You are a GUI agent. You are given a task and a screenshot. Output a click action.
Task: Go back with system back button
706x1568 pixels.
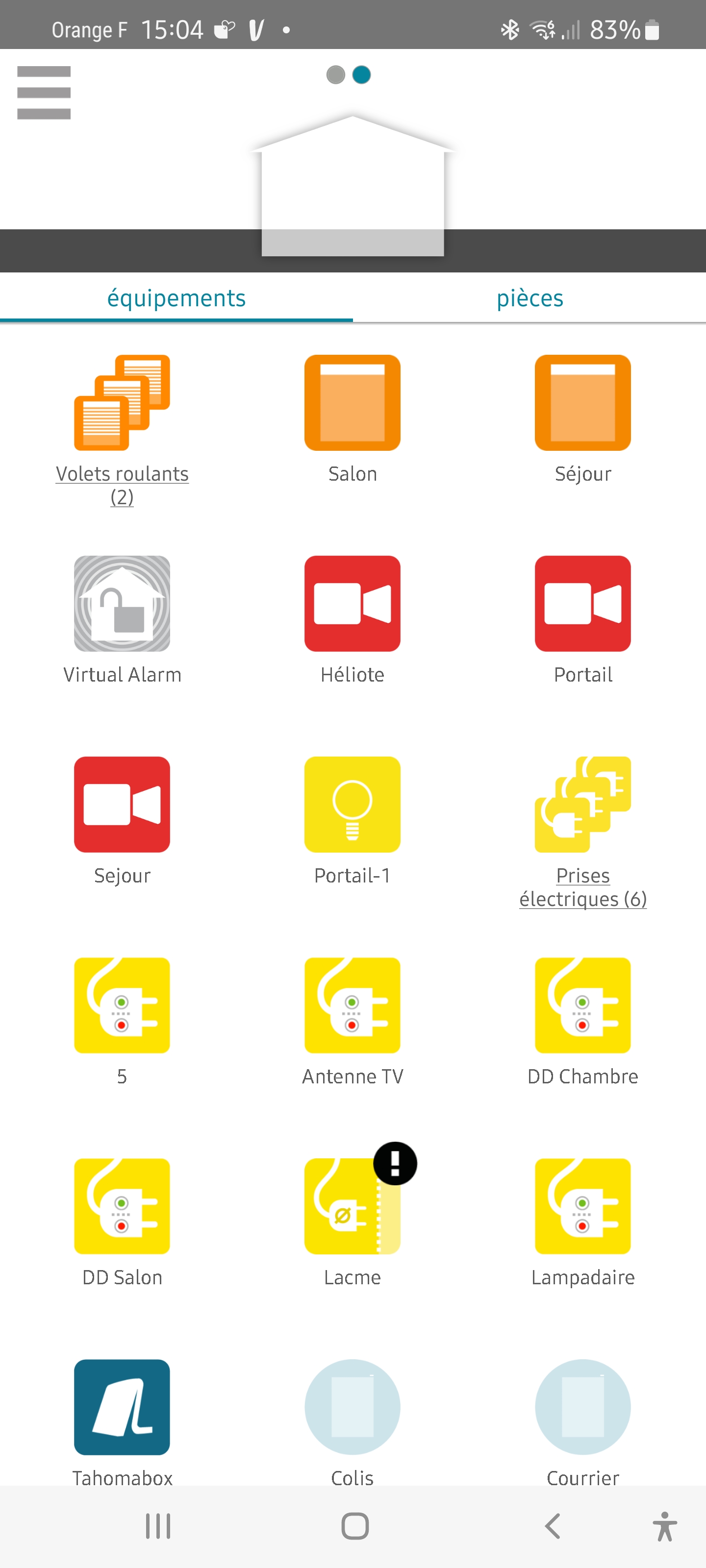pyautogui.click(x=553, y=1526)
